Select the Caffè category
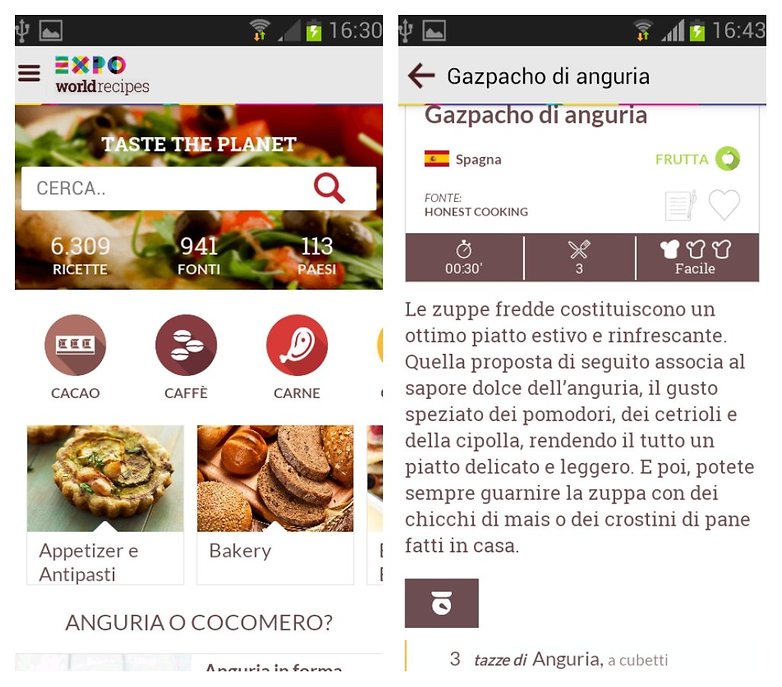 (186, 347)
